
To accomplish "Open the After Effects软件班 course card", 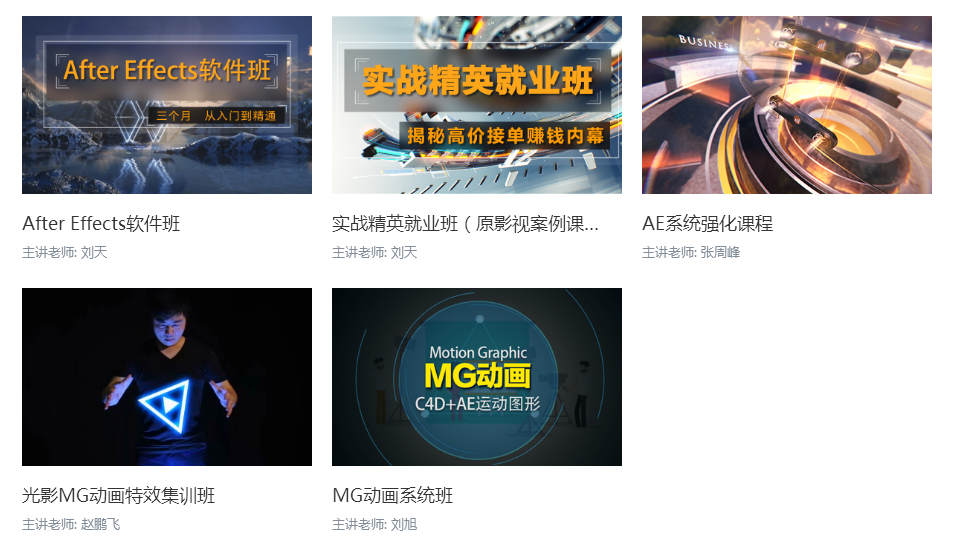I will [x=166, y=105].
